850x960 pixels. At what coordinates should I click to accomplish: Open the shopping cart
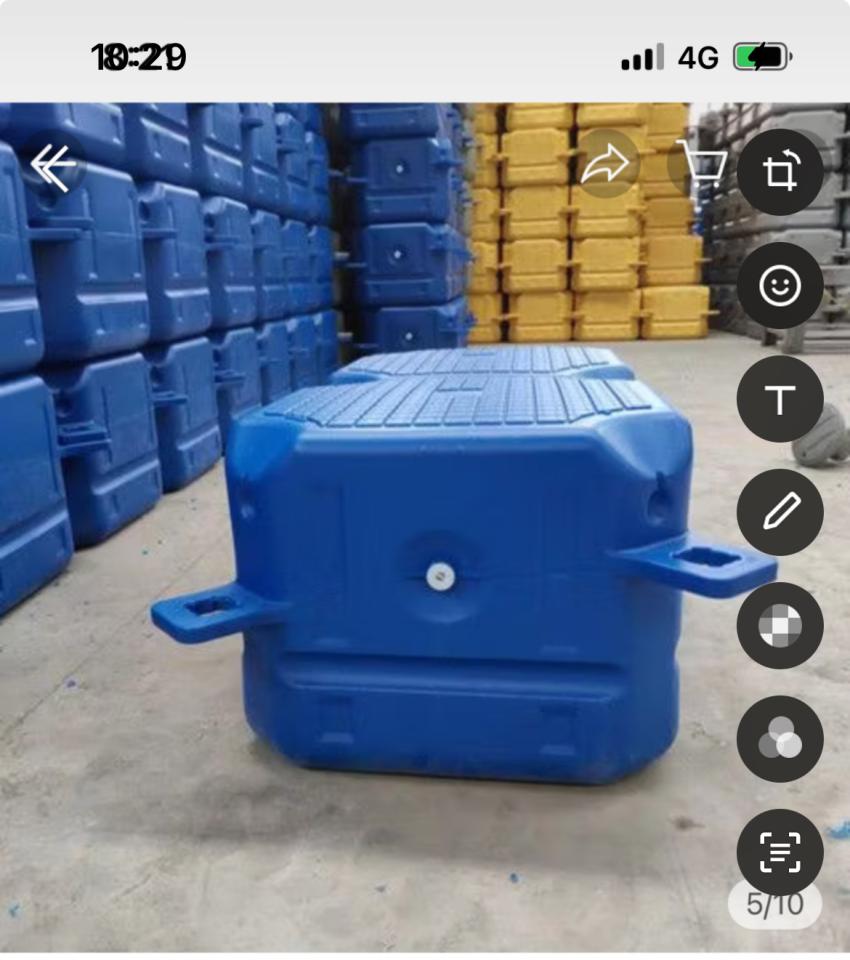tap(701, 164)
